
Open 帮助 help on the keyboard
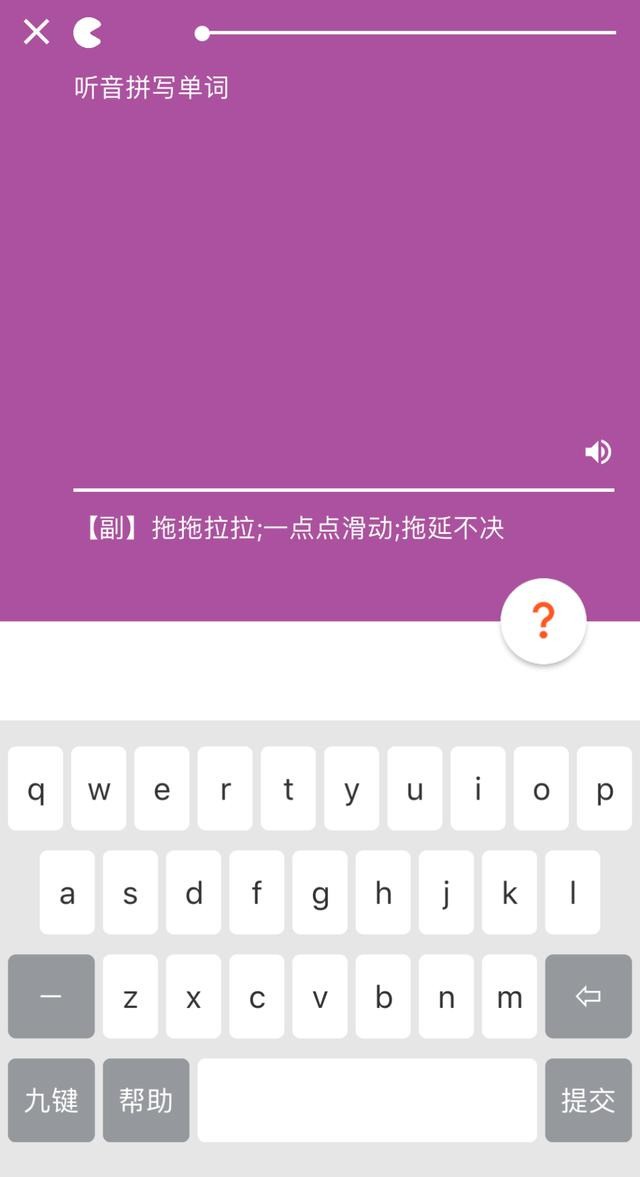[x=146, y=1100]
